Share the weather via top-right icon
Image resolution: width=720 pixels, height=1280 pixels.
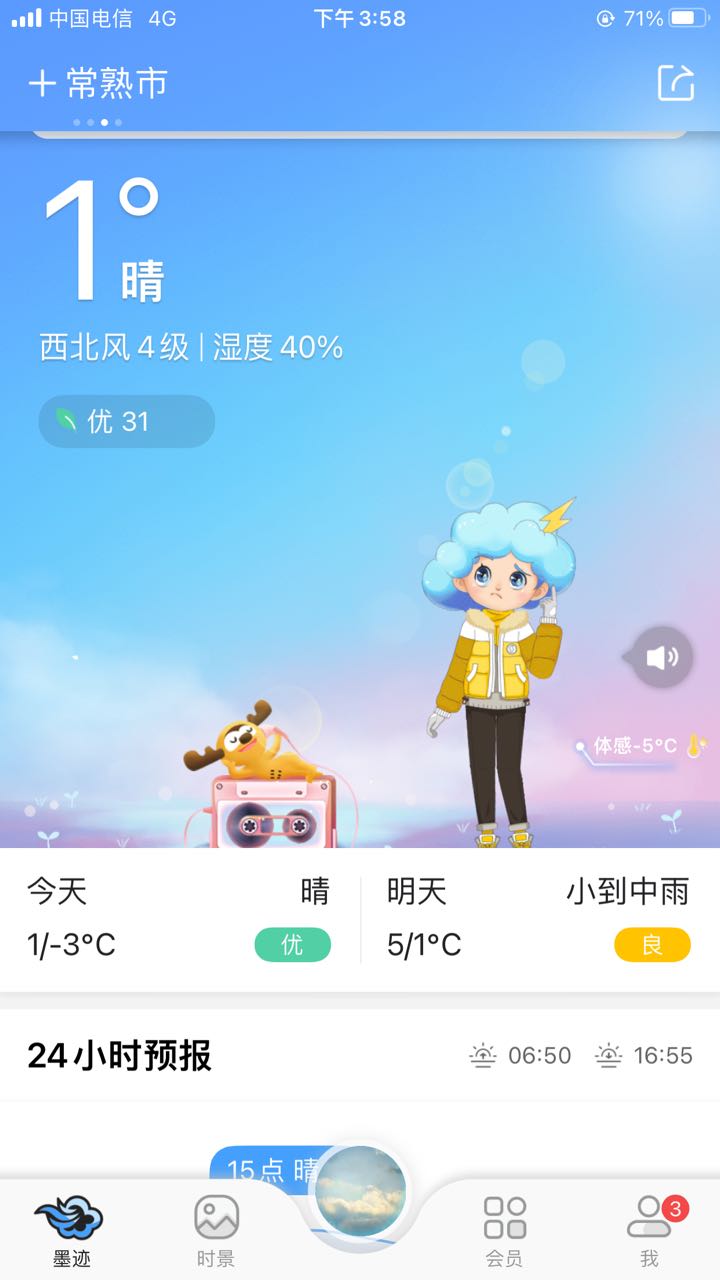point(675,83)
